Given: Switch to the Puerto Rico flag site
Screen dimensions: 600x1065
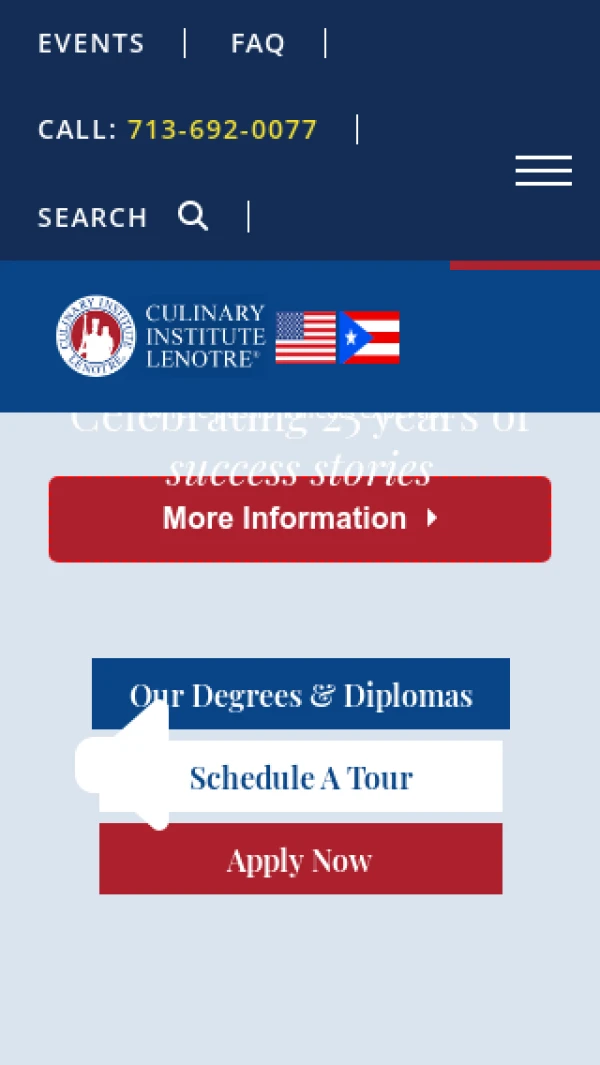Looking at the screenshot, I should point(369,338).
